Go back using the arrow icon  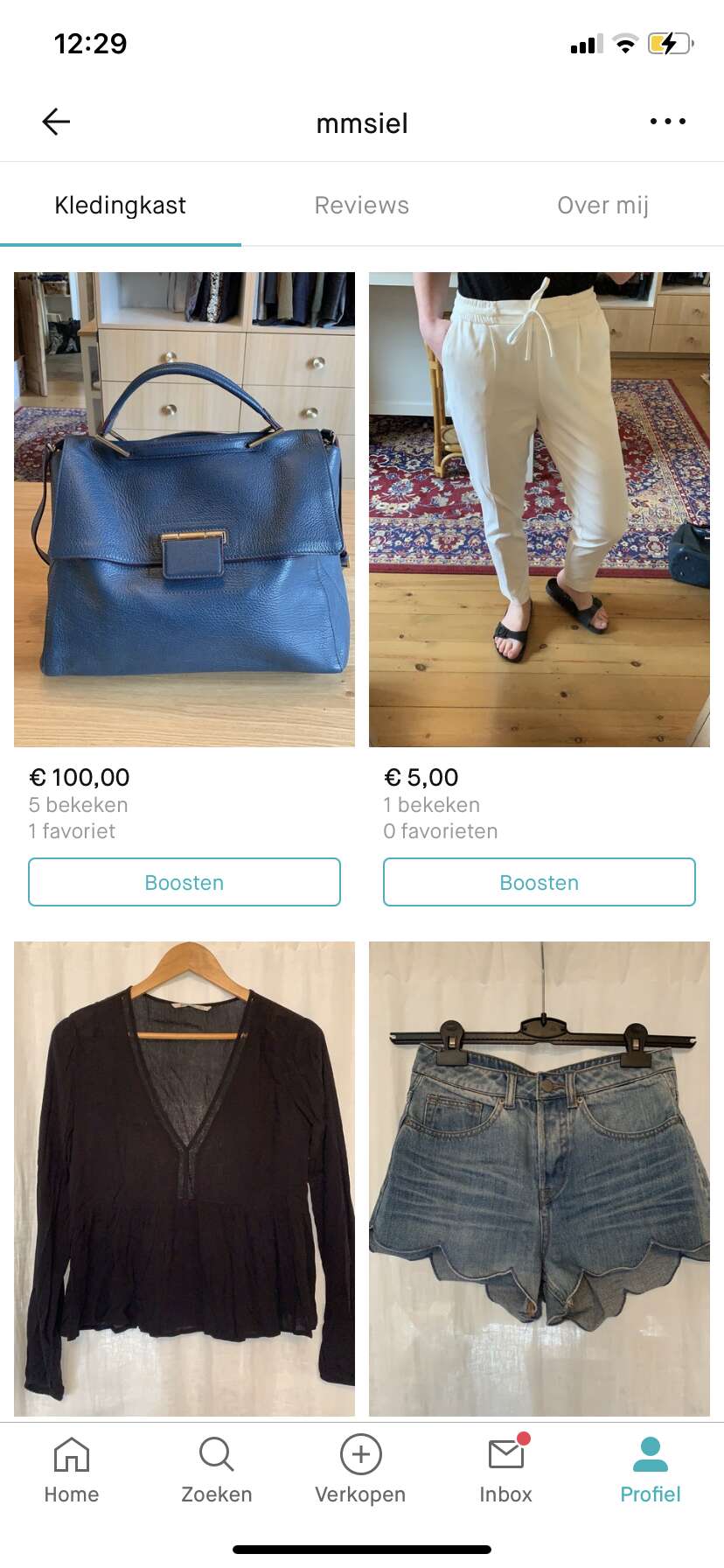[56, 122]
